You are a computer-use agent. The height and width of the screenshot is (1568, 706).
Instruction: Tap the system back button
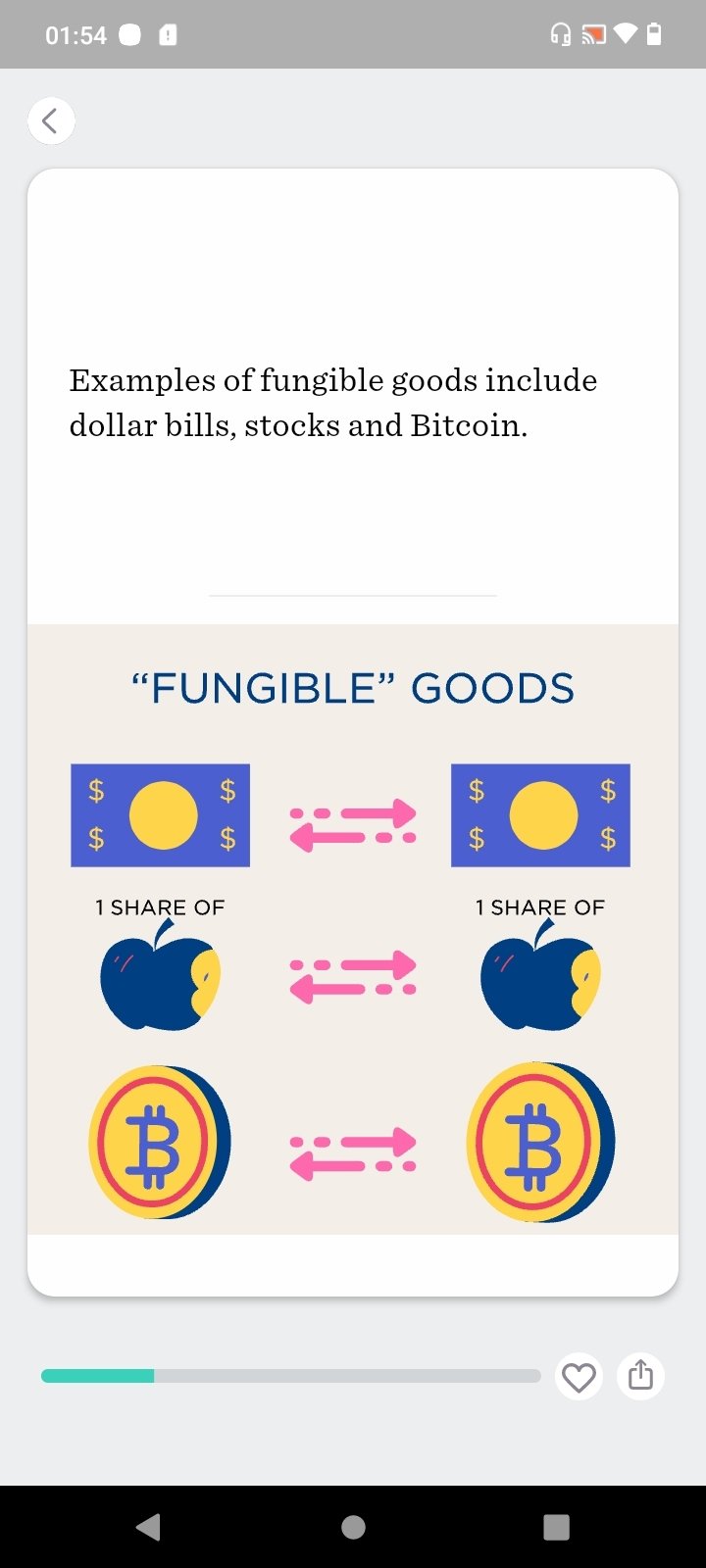[x=149, y=1526]
